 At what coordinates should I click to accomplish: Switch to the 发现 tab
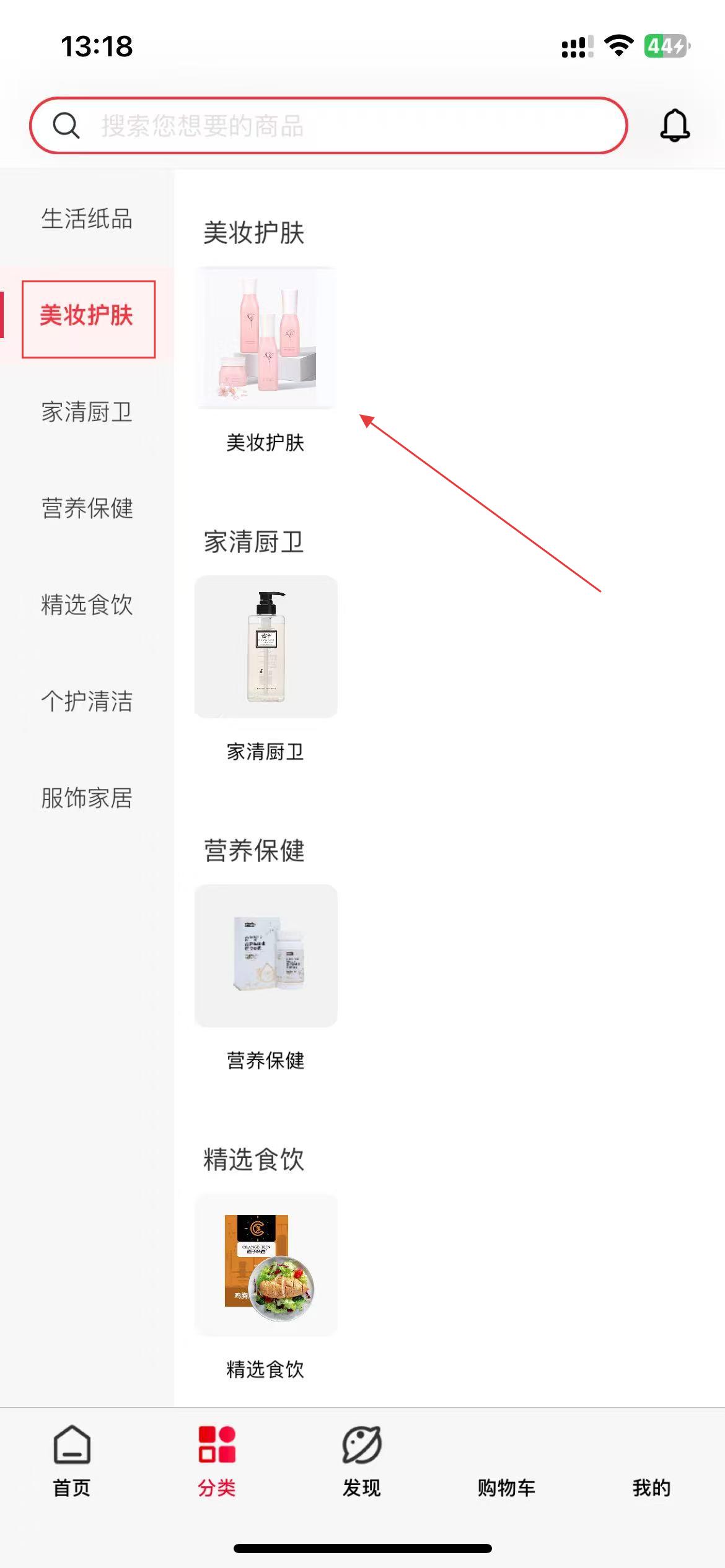362,1461
